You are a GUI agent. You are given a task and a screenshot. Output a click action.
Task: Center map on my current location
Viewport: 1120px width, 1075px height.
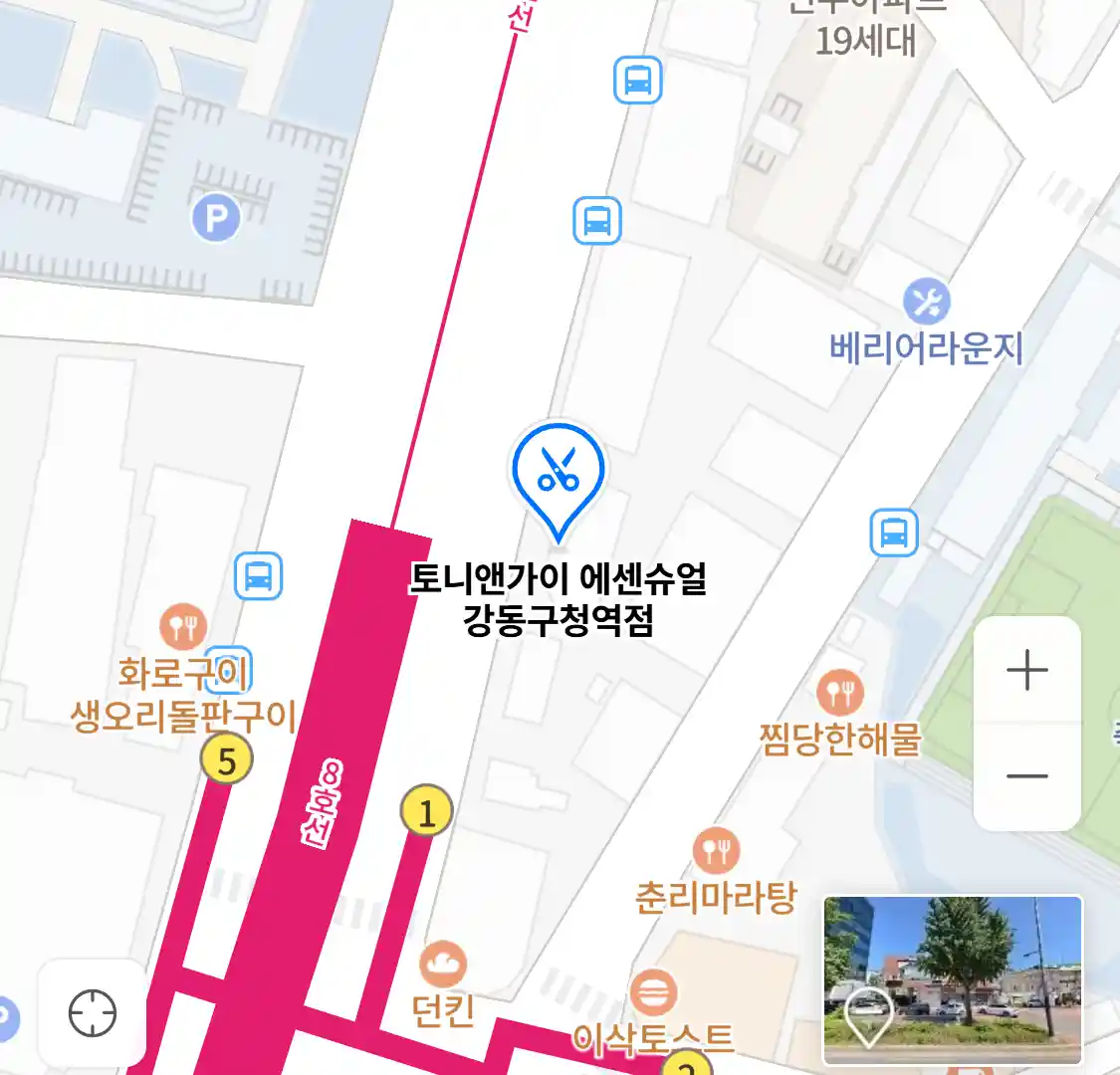coord(93,1014)
